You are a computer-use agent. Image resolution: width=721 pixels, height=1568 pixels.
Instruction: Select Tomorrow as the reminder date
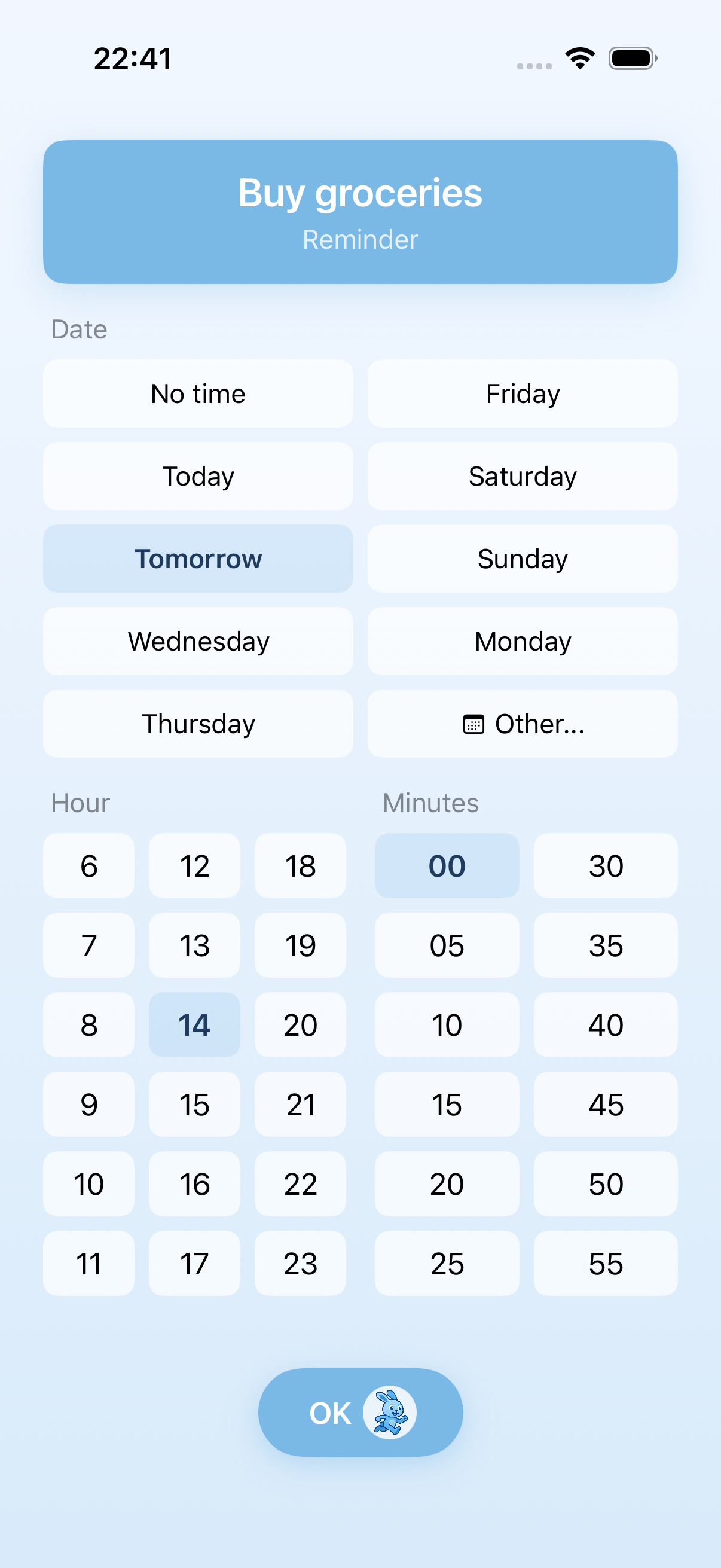[198, 558]
